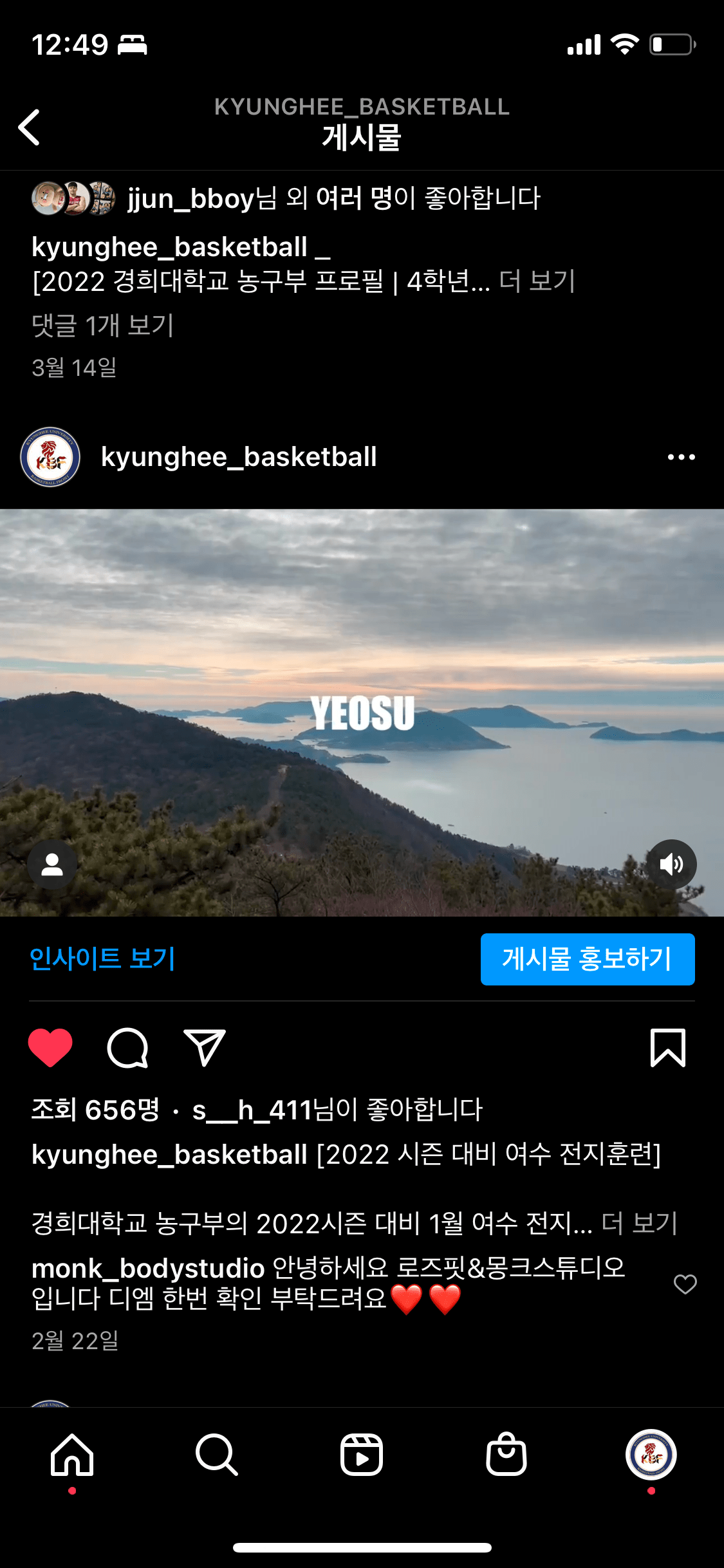The width and height of the screenshot is (724, 1568).
Task: Switch to the Search tab
Action: pos(217,1455)
